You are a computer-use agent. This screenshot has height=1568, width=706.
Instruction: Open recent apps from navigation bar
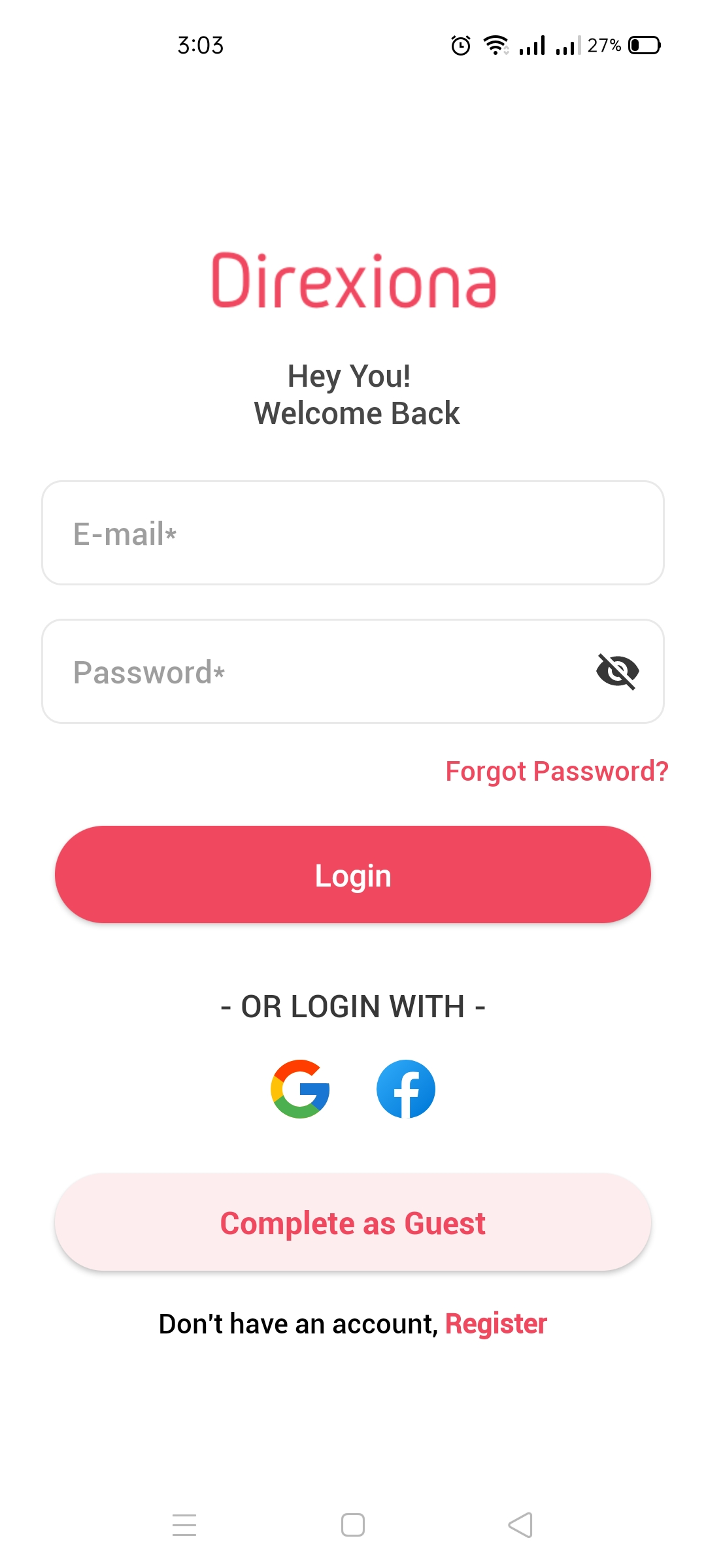click(x=184, y=1525)
